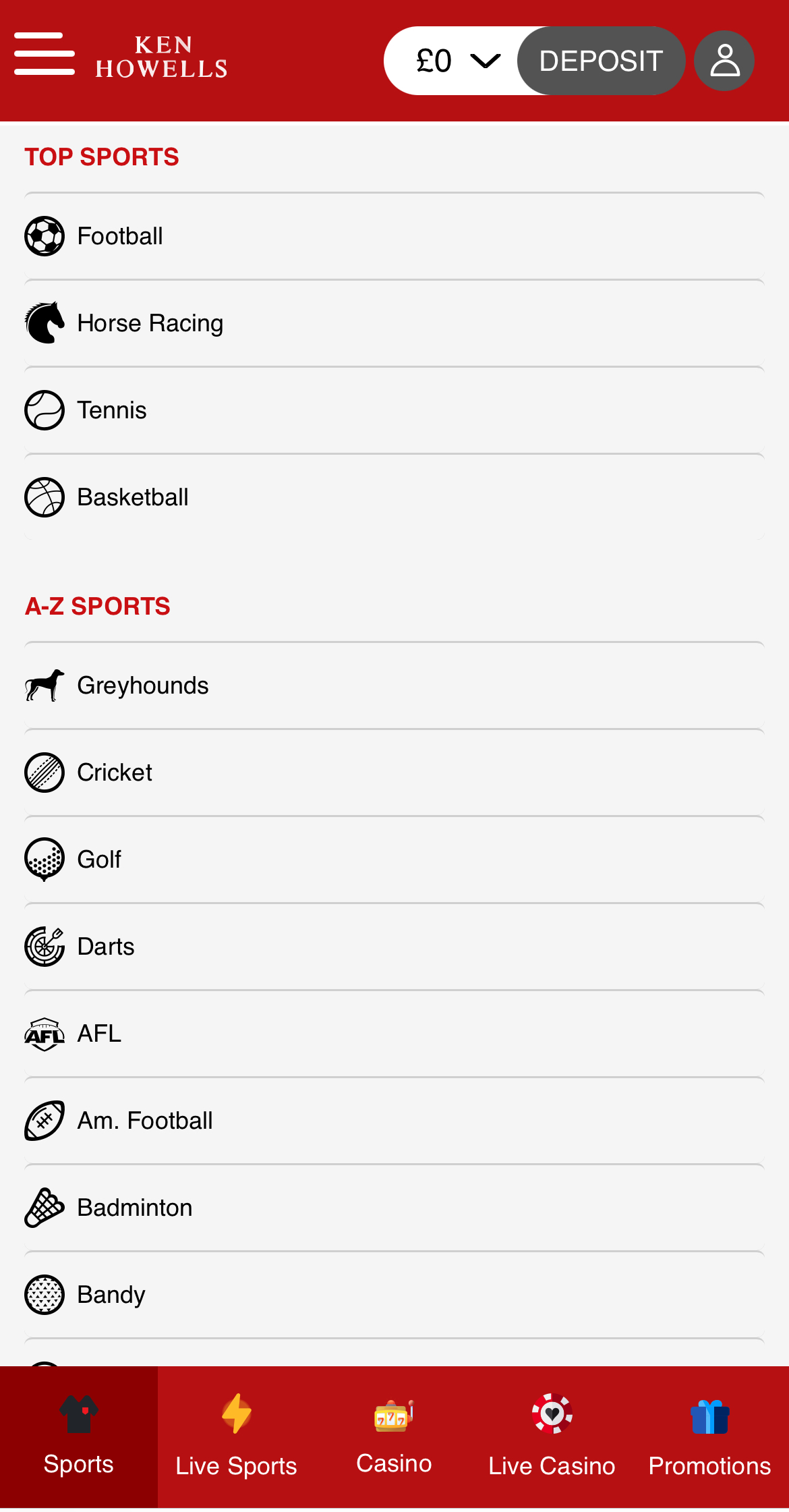Select Am. Football
The image size is (789, 1512).
[x=145, y=1121]
